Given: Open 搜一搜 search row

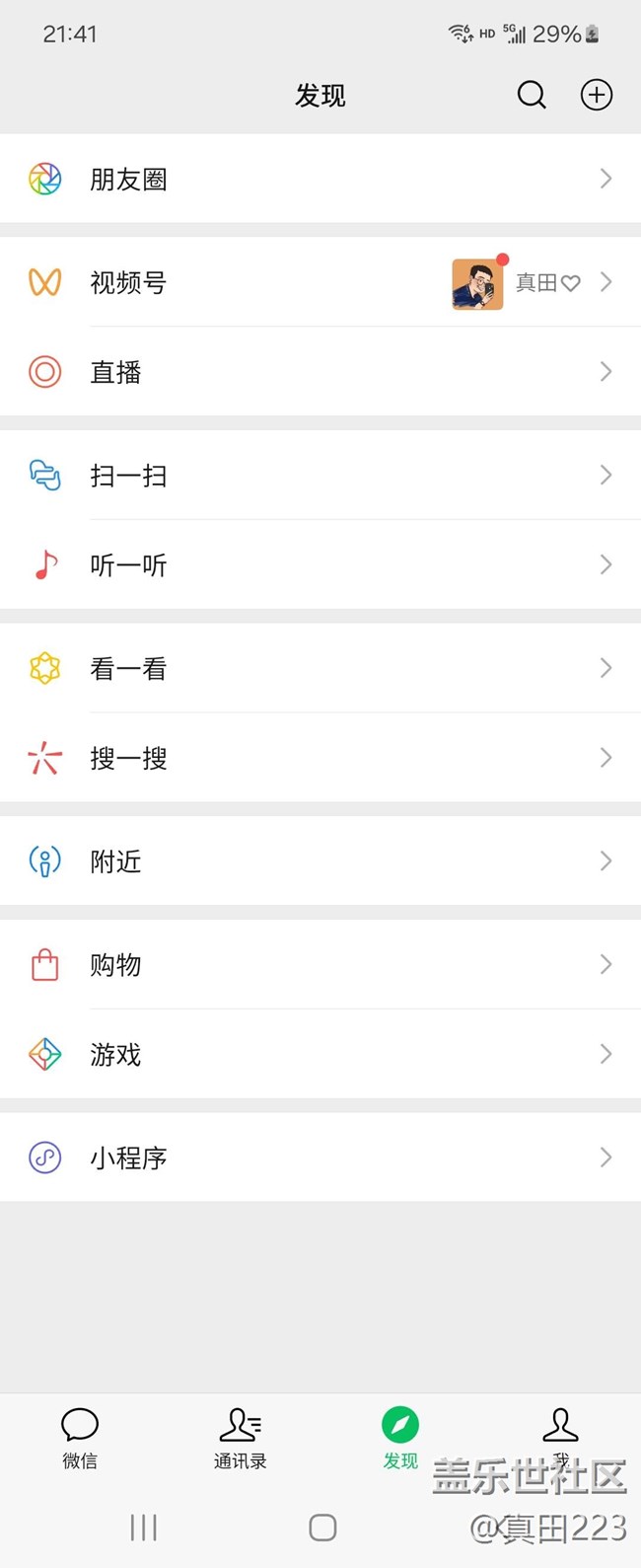Looking at the screenshot, I should coord(320,758).
